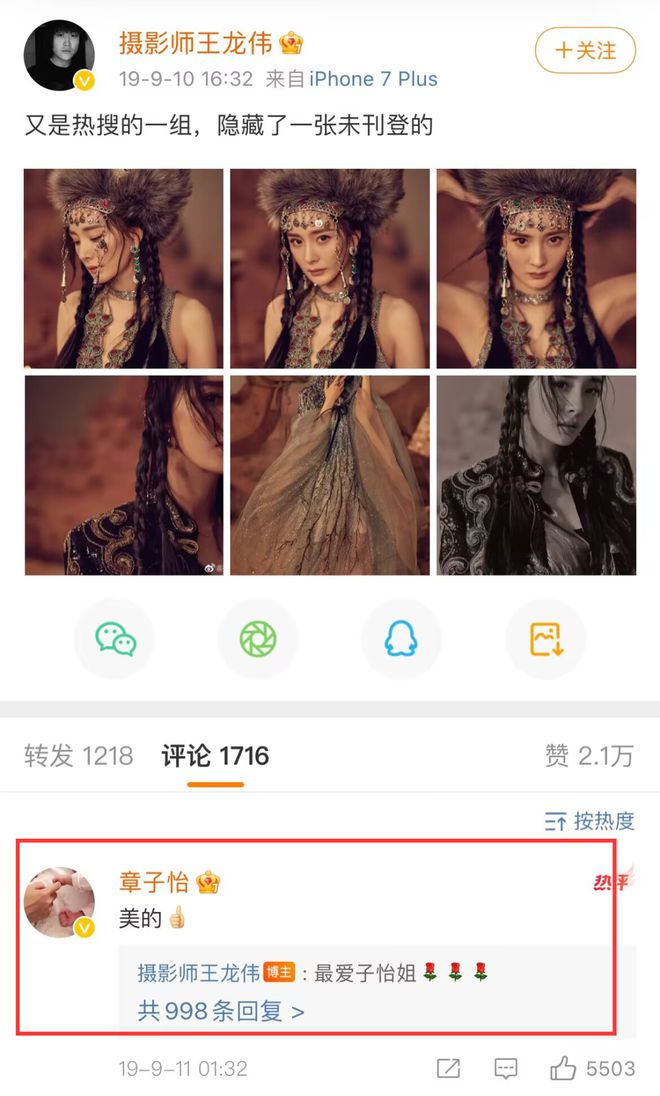The width and height of the screenshot is (660, 1096).
Task: Open the black-and-white photo
Action: click(x=536, y=475)
